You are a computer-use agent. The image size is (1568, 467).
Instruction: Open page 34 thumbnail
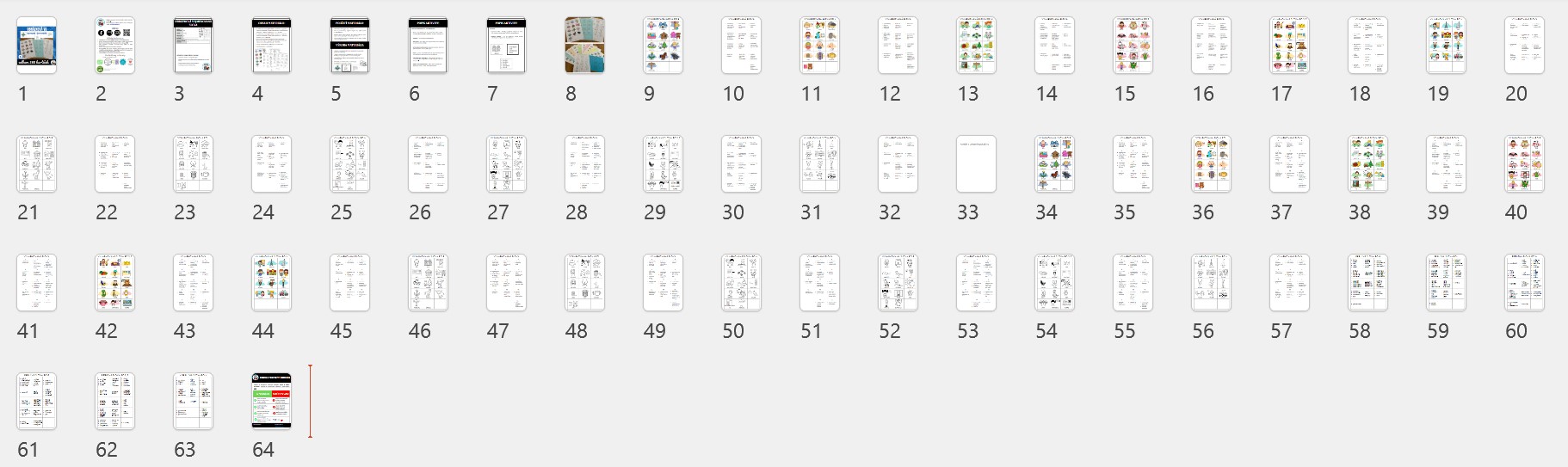1055,164
